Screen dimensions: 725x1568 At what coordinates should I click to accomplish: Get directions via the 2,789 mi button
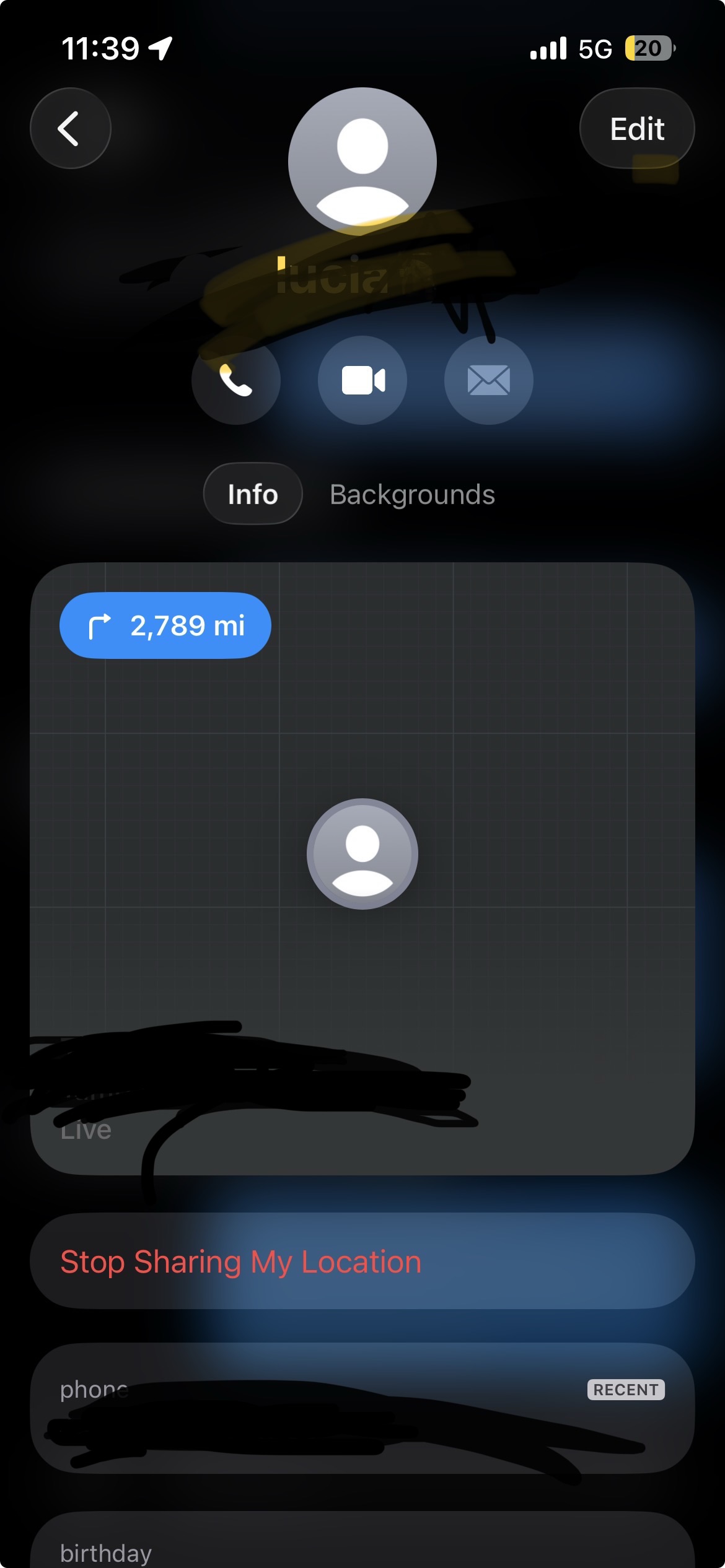165,625
